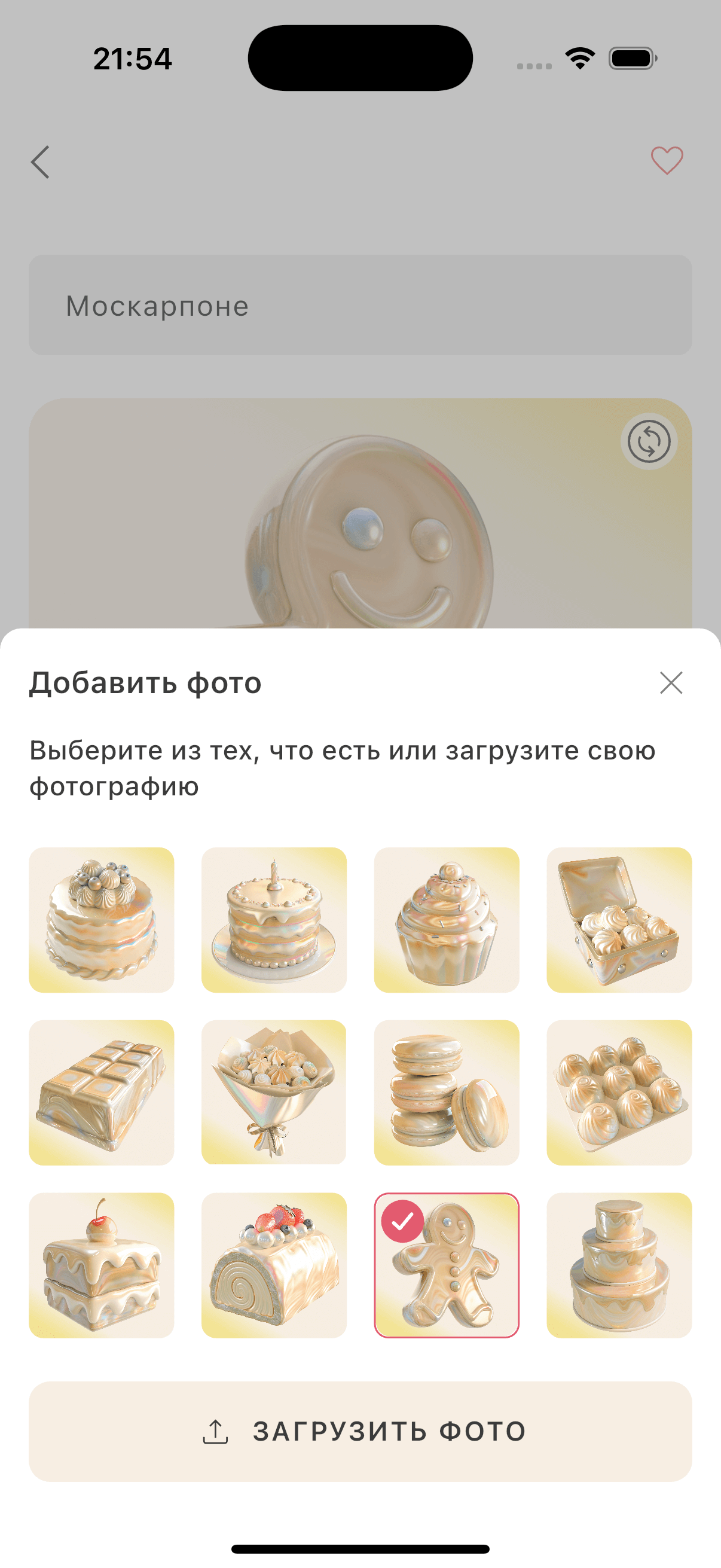This screenshot has width=721, height=1568.
Task: Choose the tray of truffle candies
Action: tap(619, 1093)
